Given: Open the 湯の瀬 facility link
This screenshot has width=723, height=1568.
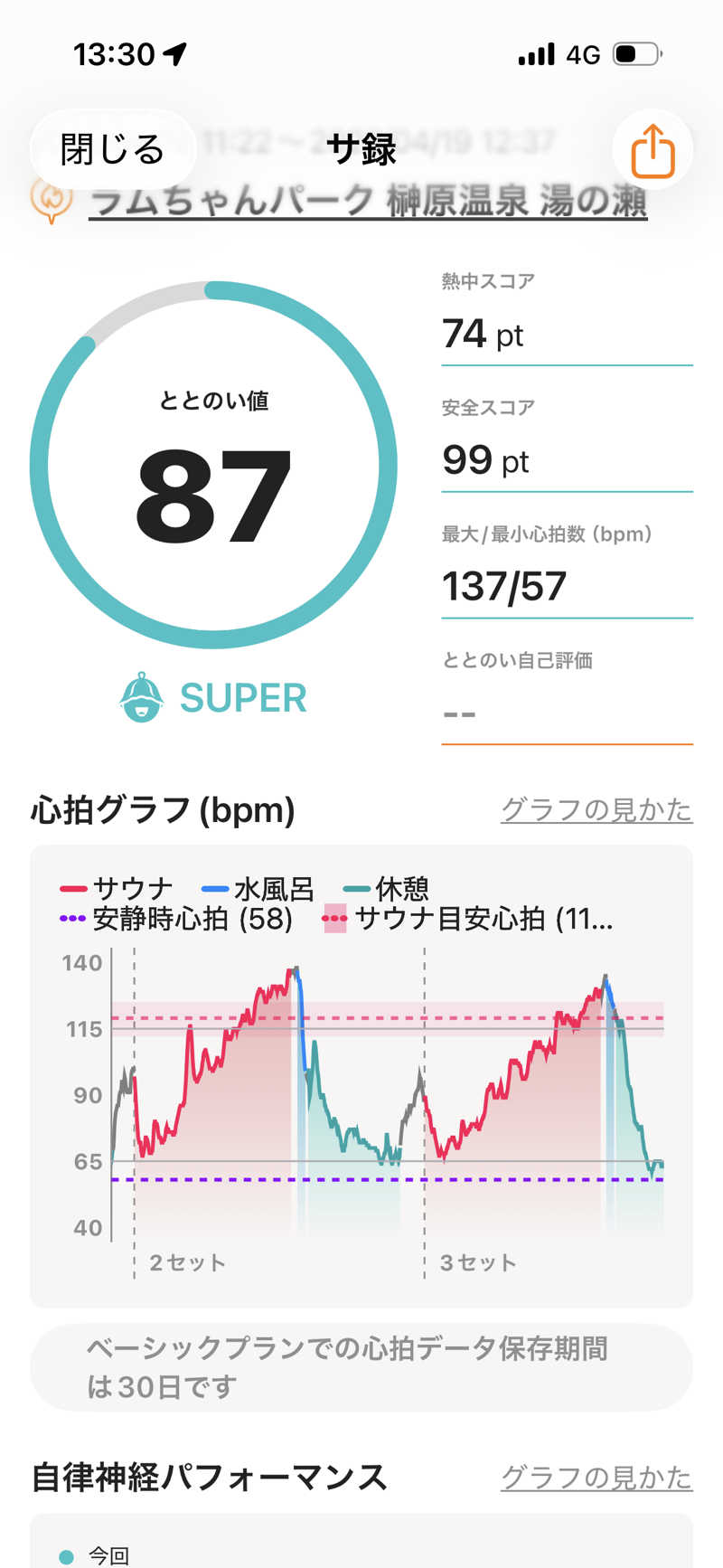Looking at the screenshot, I should pyautogui.click(x=368, y=201).
